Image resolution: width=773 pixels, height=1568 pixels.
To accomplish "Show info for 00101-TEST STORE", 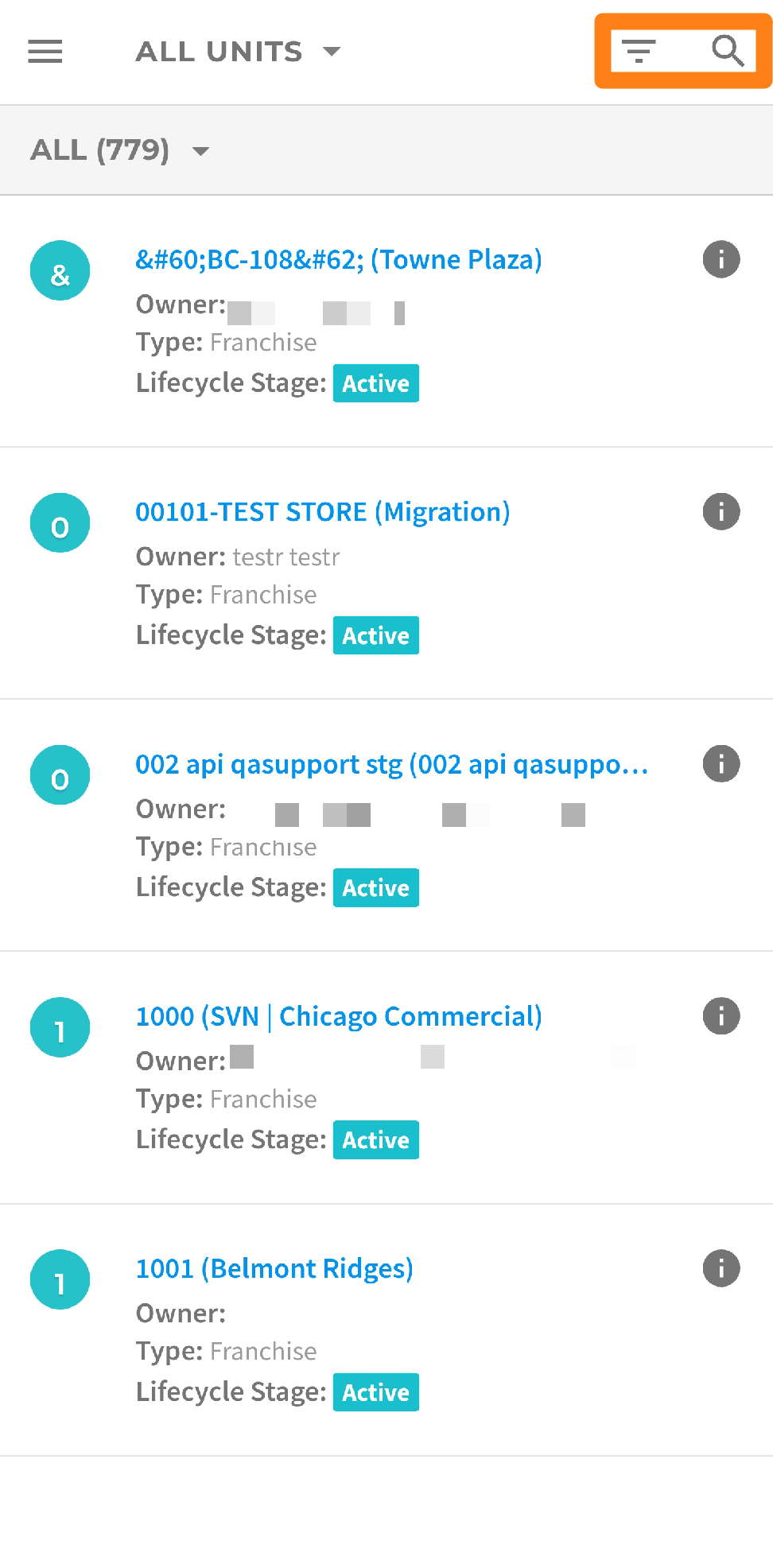I will pyautogui.click(x=721, y=511).
